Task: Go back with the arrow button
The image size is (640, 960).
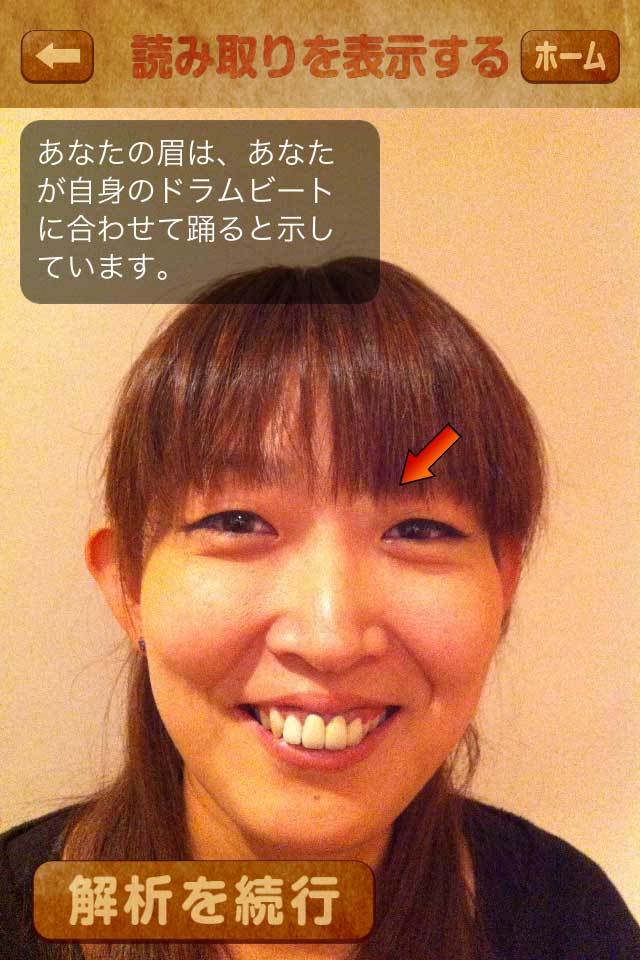Action: [57, 56]
